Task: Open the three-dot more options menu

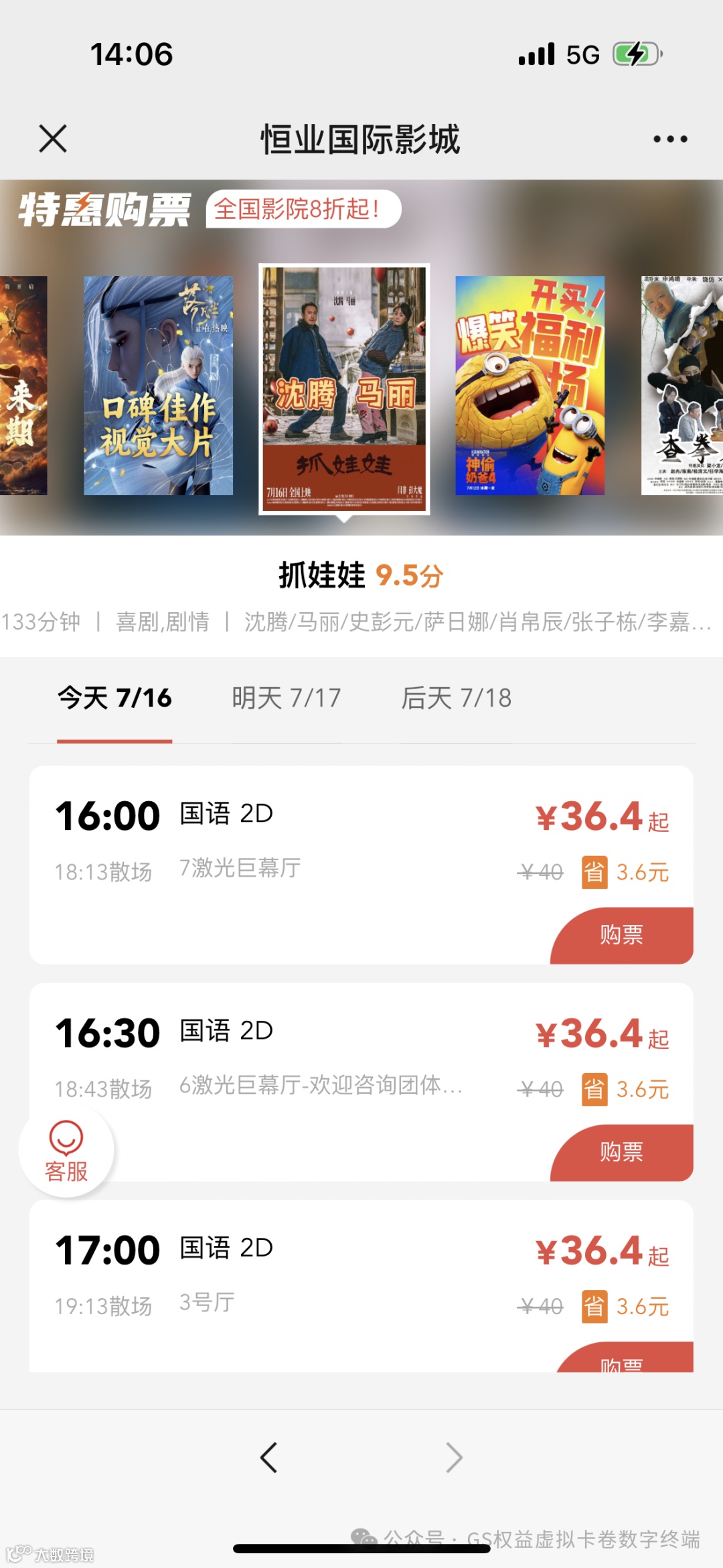Action: point(670,139)
